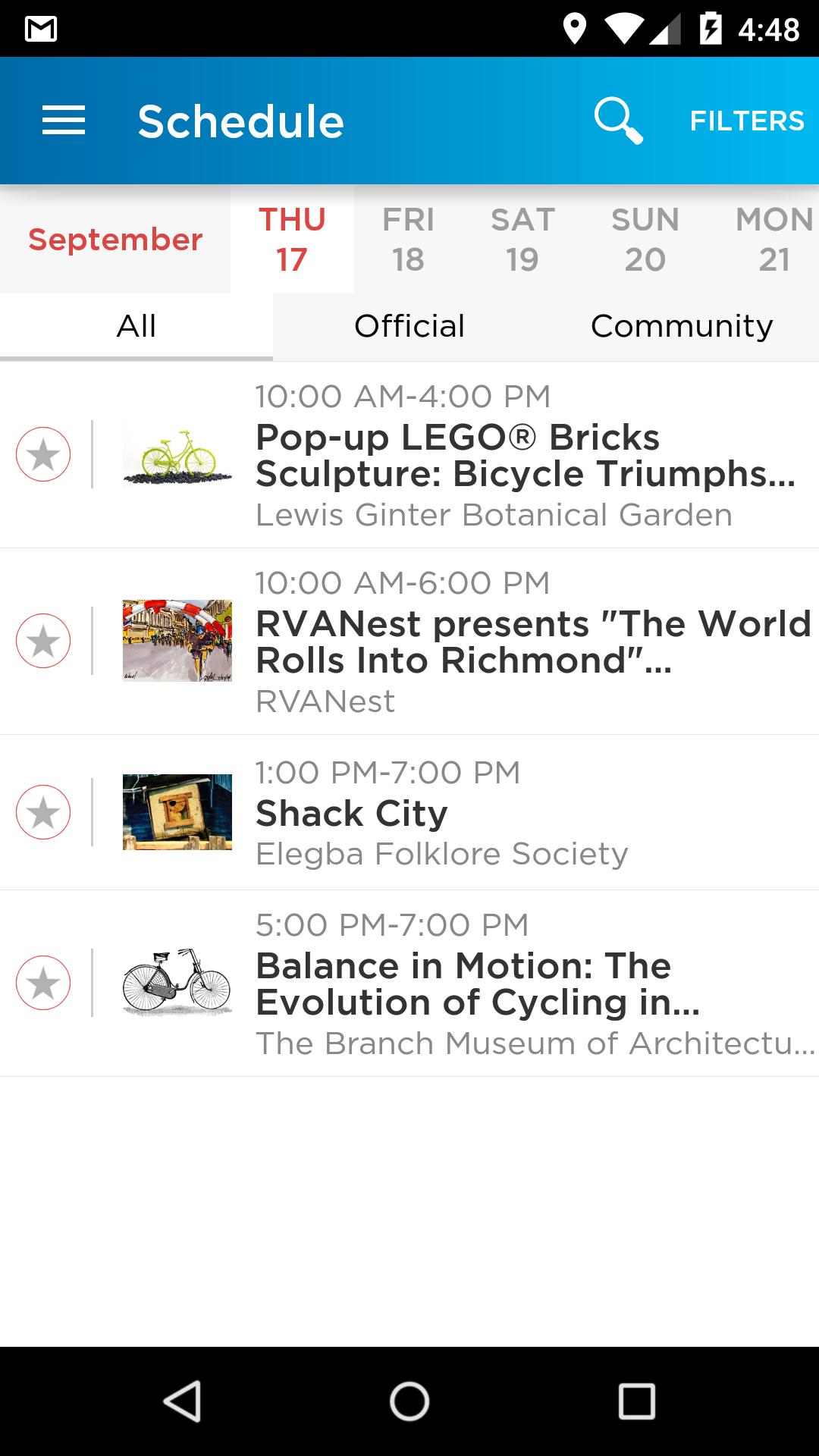Show the All events tab
The image size is (819, 1456).
(136, 327)
